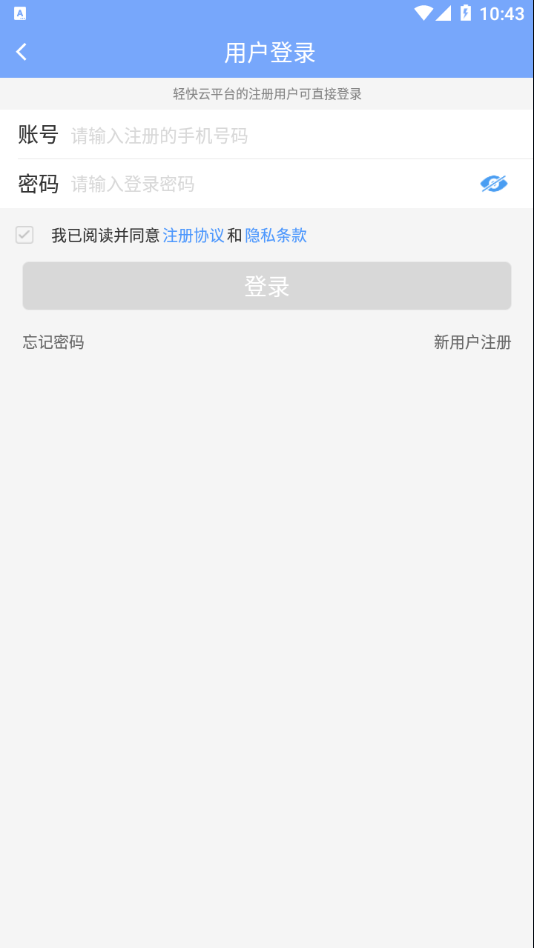The image size is (534, 948).
Task: Open 新用户注册 to create account
Action: [472, 343]
